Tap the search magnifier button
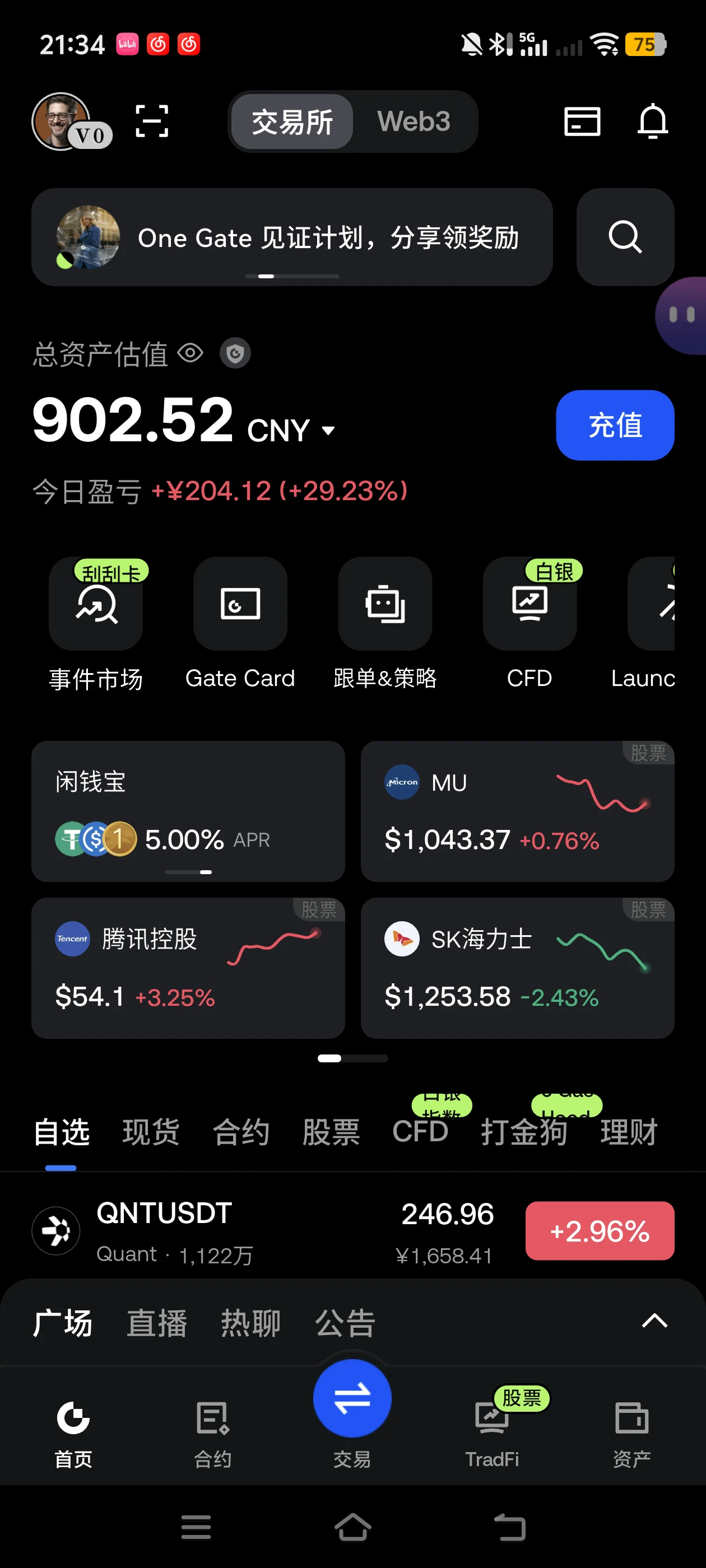Image resolution: width=706 pixels, height=1568 pixels. (625, 237)
